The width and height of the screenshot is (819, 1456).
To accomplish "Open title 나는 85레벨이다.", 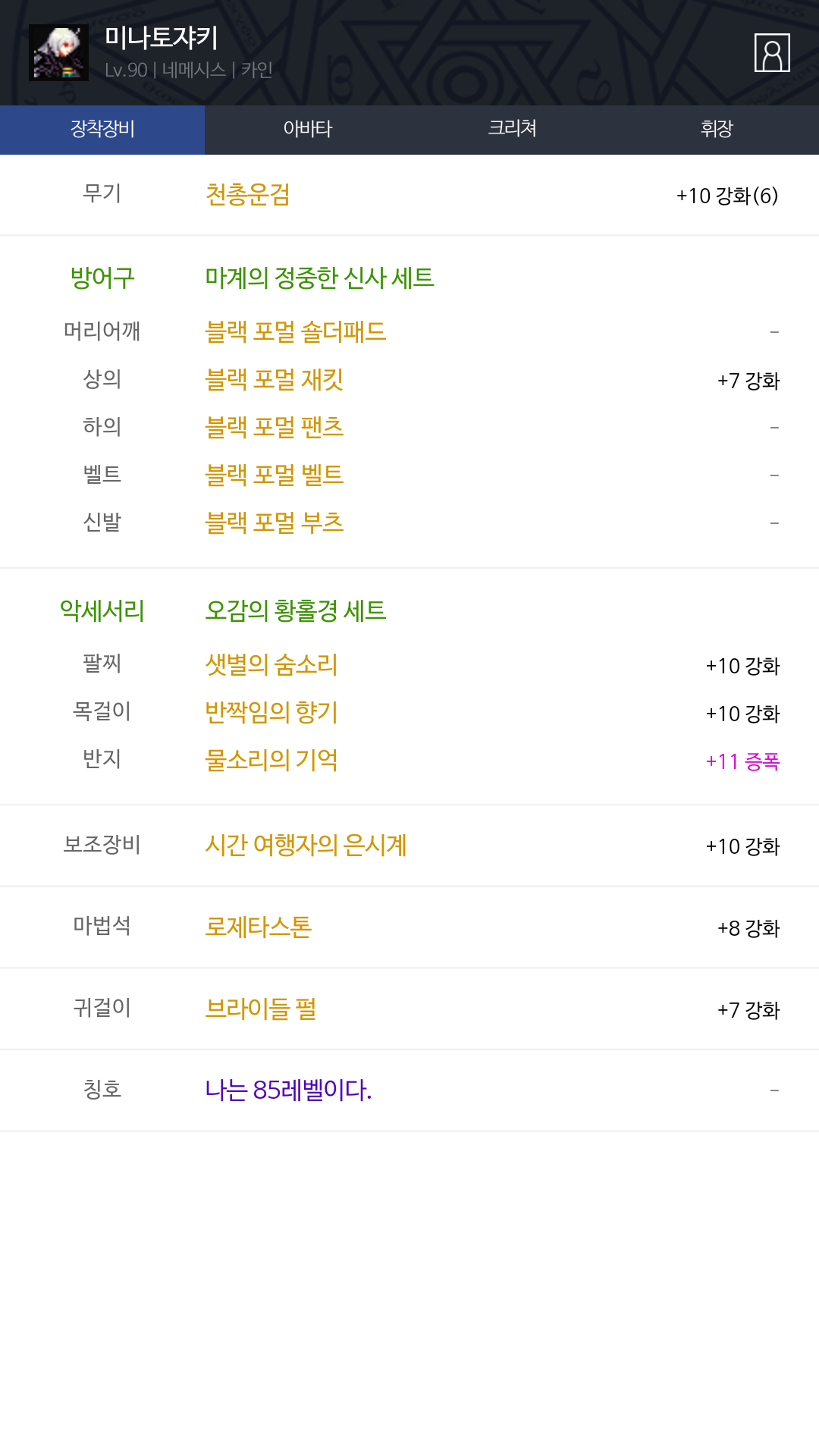I will [288, 1090].
